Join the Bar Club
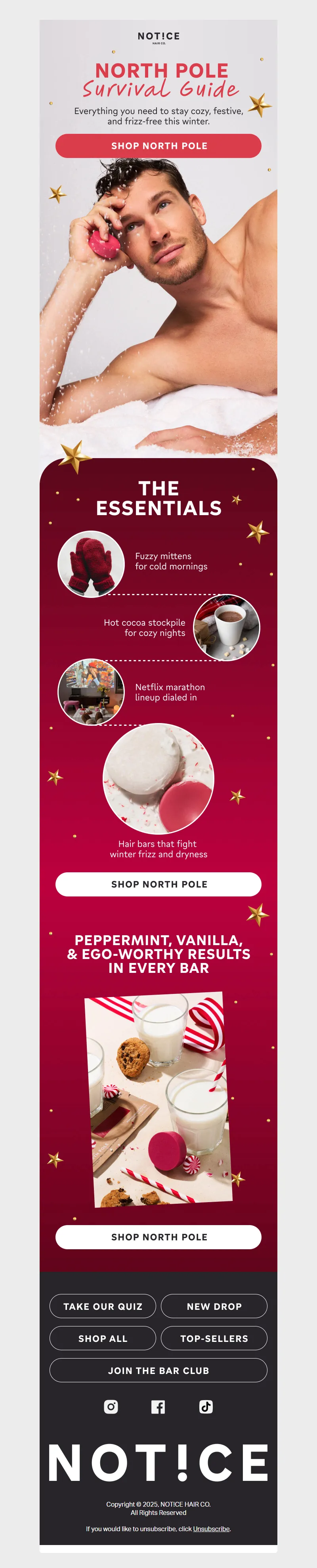Image resolution: width=317 pixels, height=1568 pixels. pyautogui.click(x=158, y=1370)
